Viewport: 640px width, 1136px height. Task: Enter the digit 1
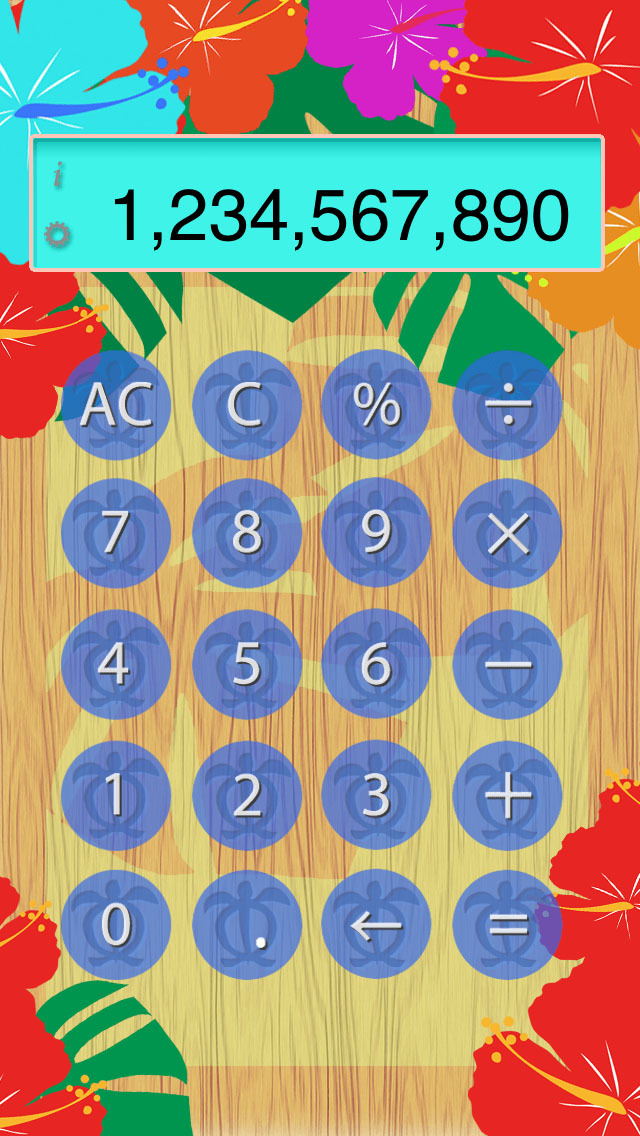click(x=116, y=795)
